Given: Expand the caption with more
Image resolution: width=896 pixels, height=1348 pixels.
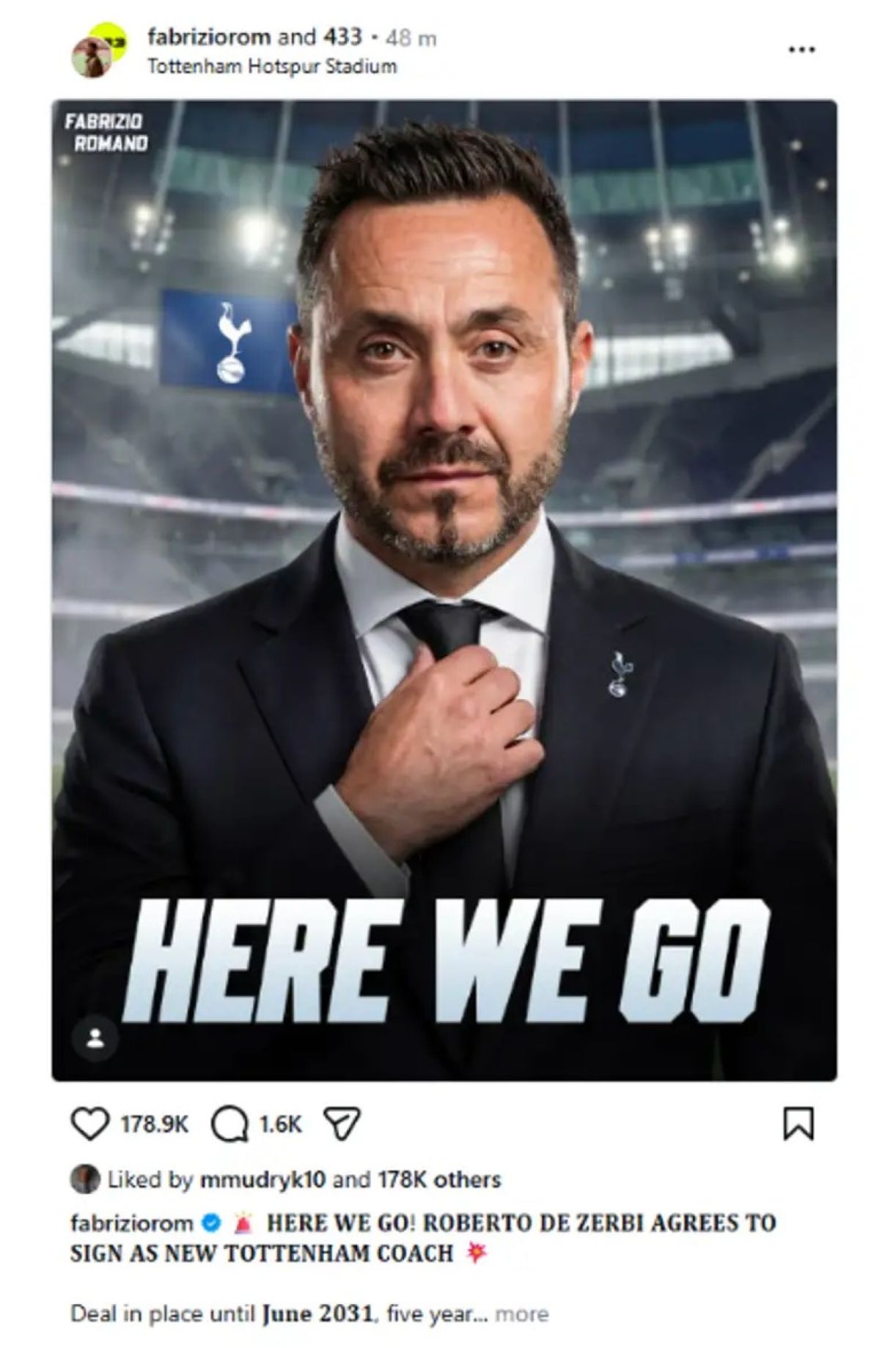Looking at the screenshot, I should [521, 1313].
